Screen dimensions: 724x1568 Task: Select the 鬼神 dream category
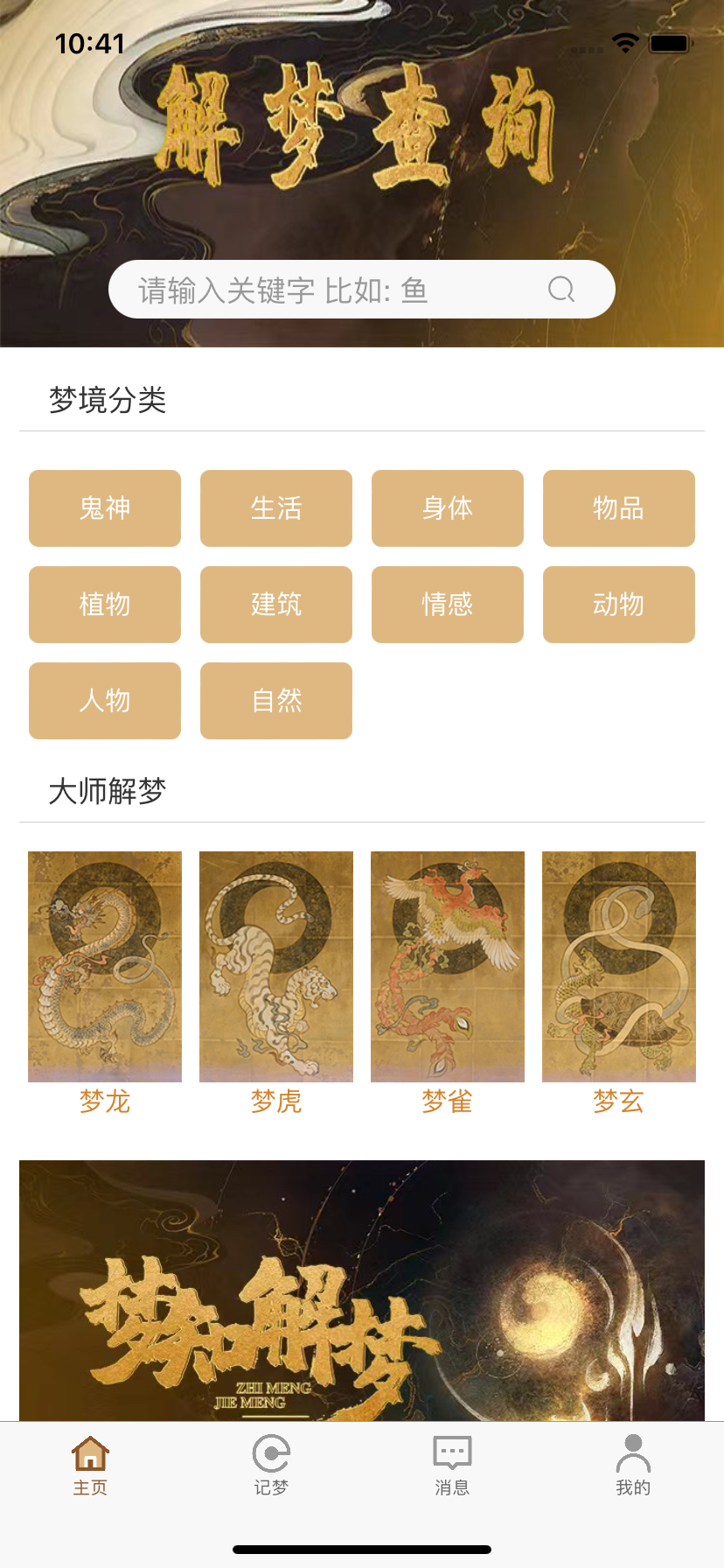105,508
